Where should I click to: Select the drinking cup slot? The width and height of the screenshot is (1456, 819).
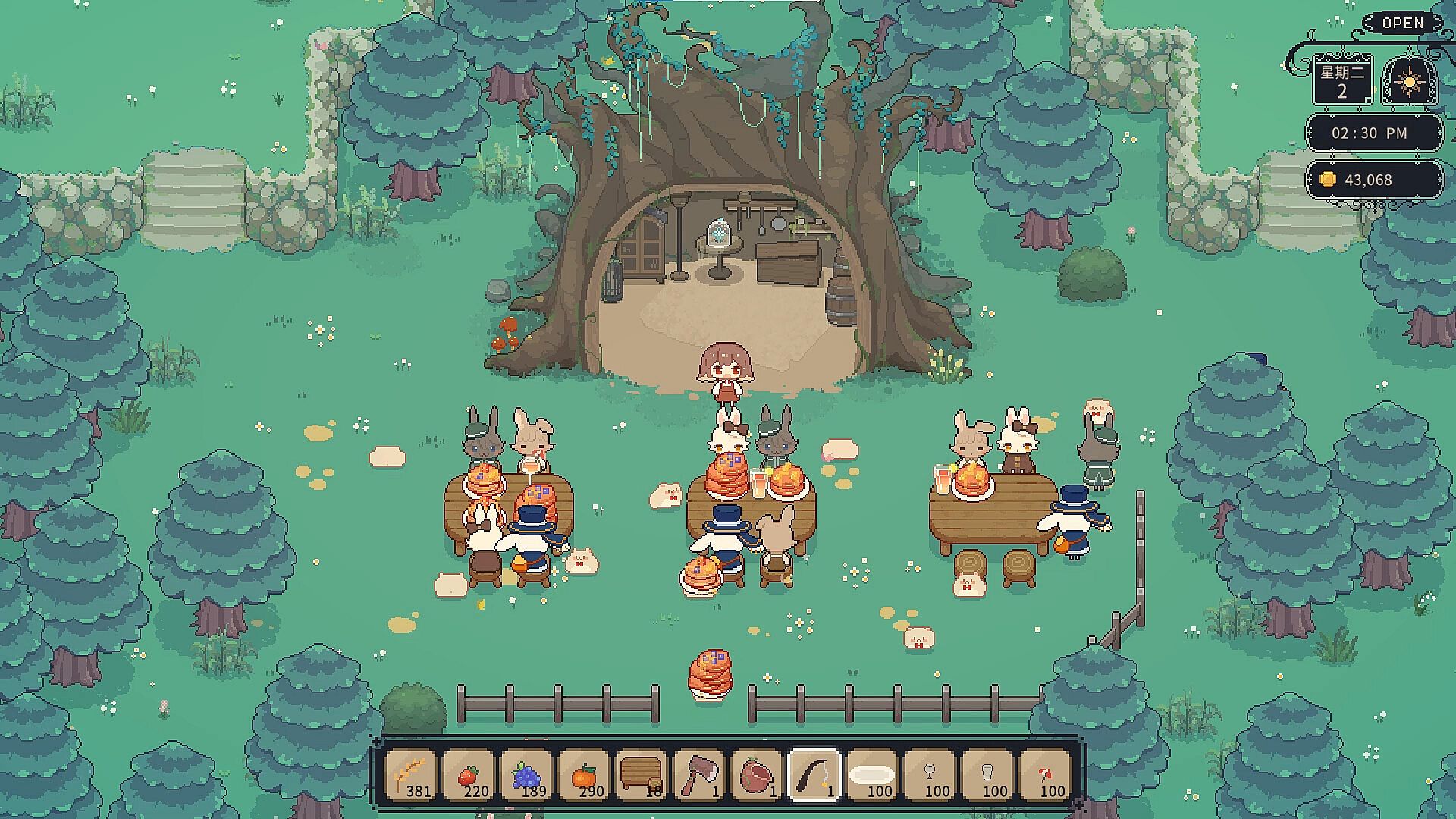[x=987, y=775]
